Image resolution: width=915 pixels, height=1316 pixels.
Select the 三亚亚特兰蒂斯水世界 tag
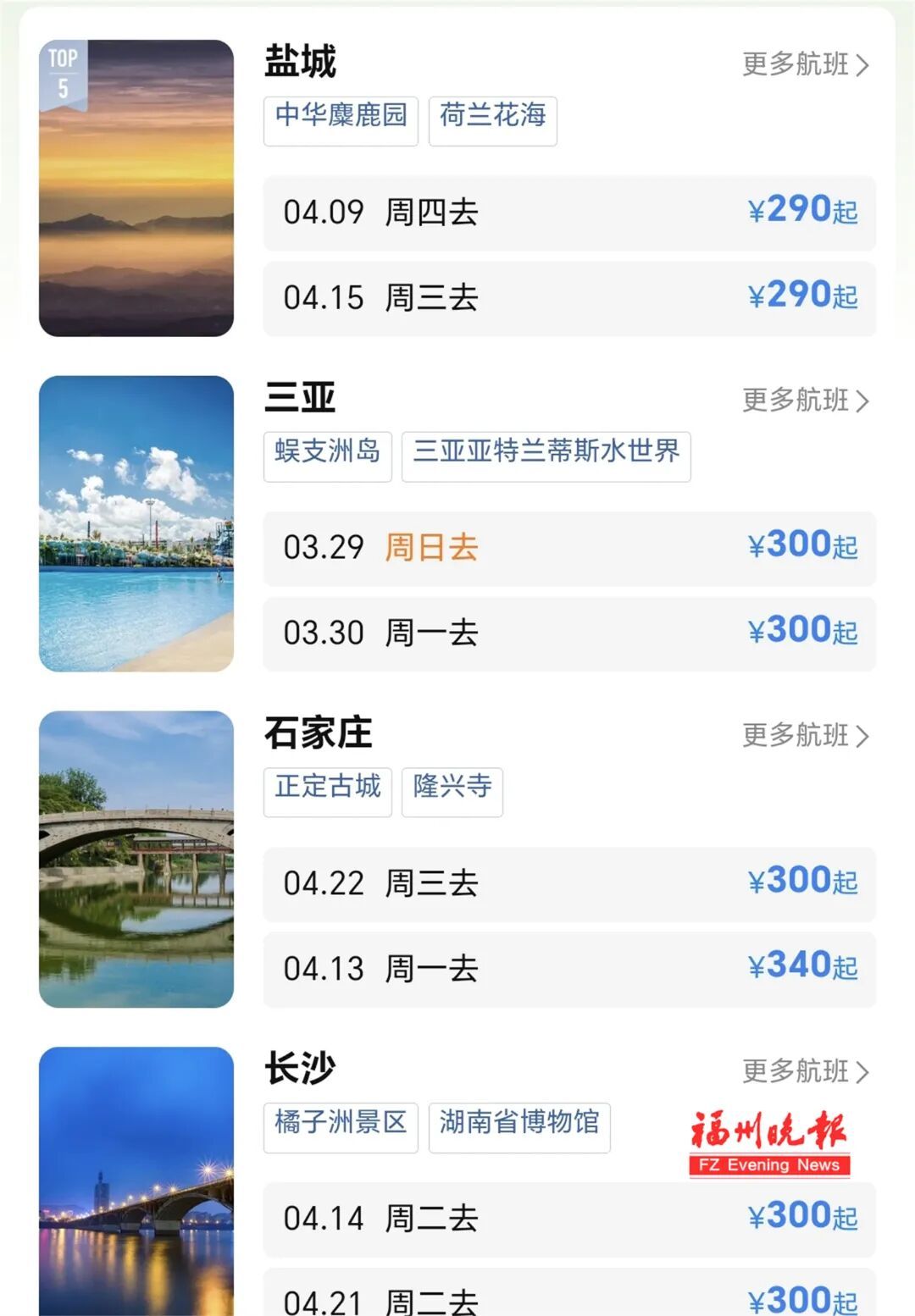[546, 456]
